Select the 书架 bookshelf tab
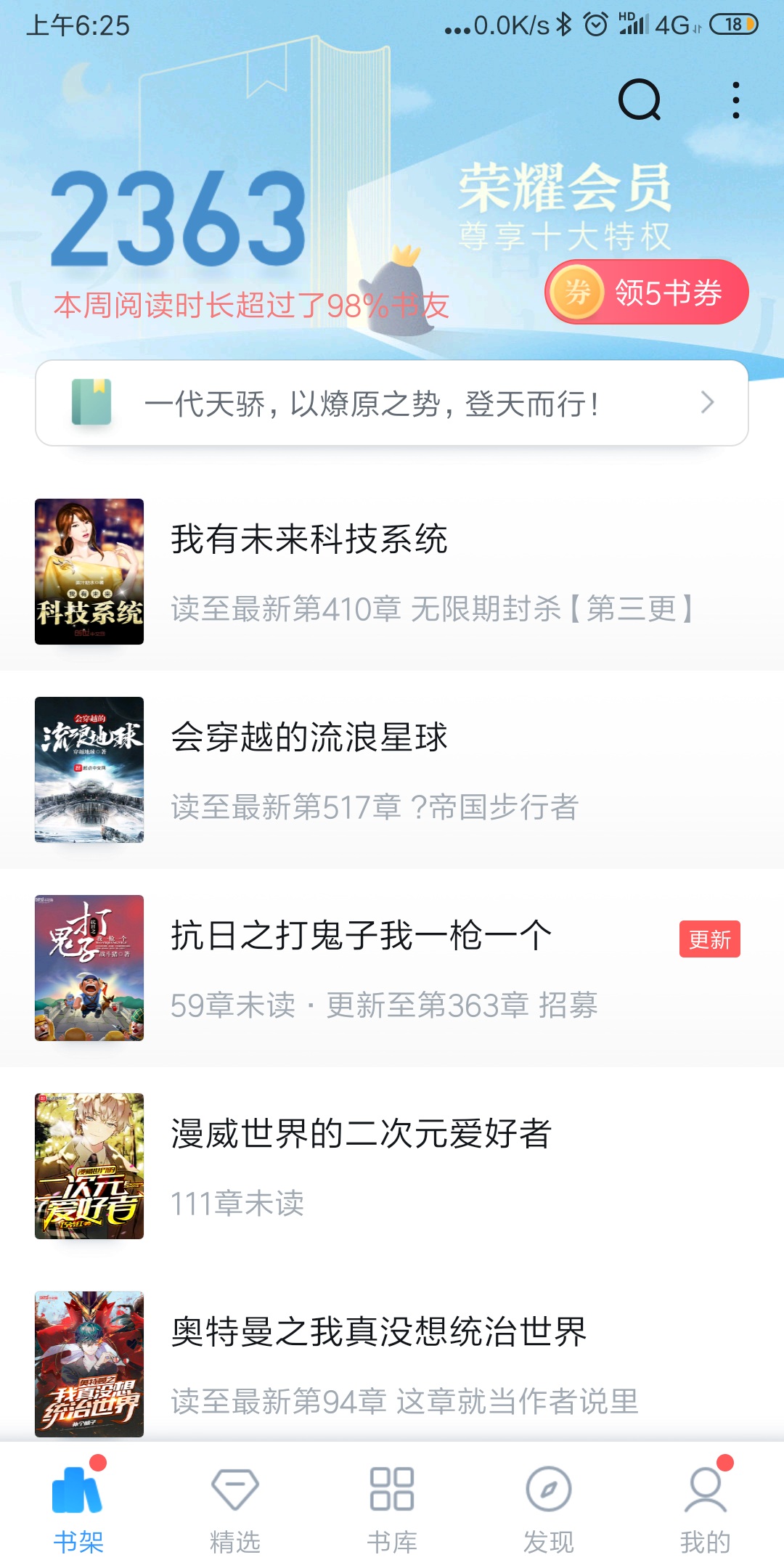This screenshot has height=1568, width=784. [x=78, y=1507]
